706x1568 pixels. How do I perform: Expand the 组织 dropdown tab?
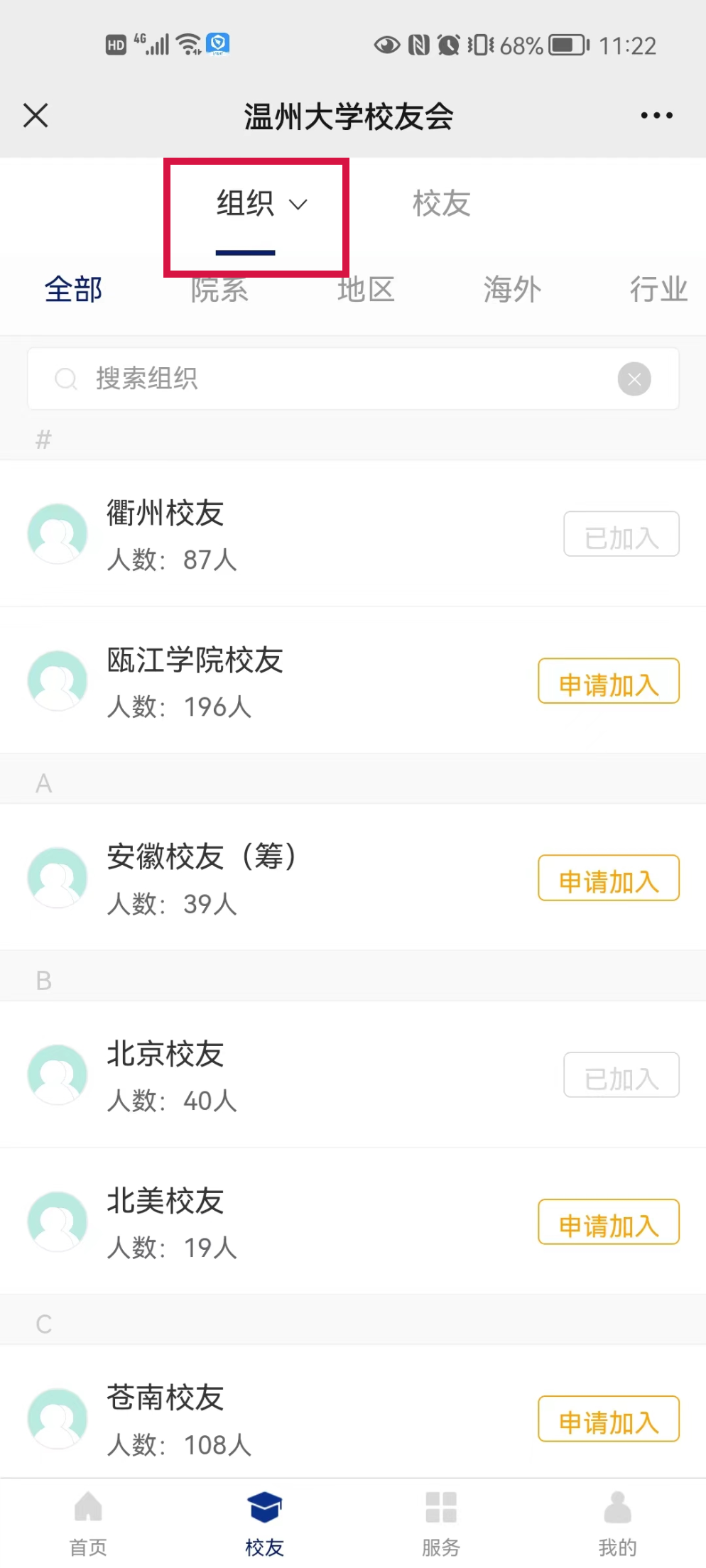(x=260, y=205)
